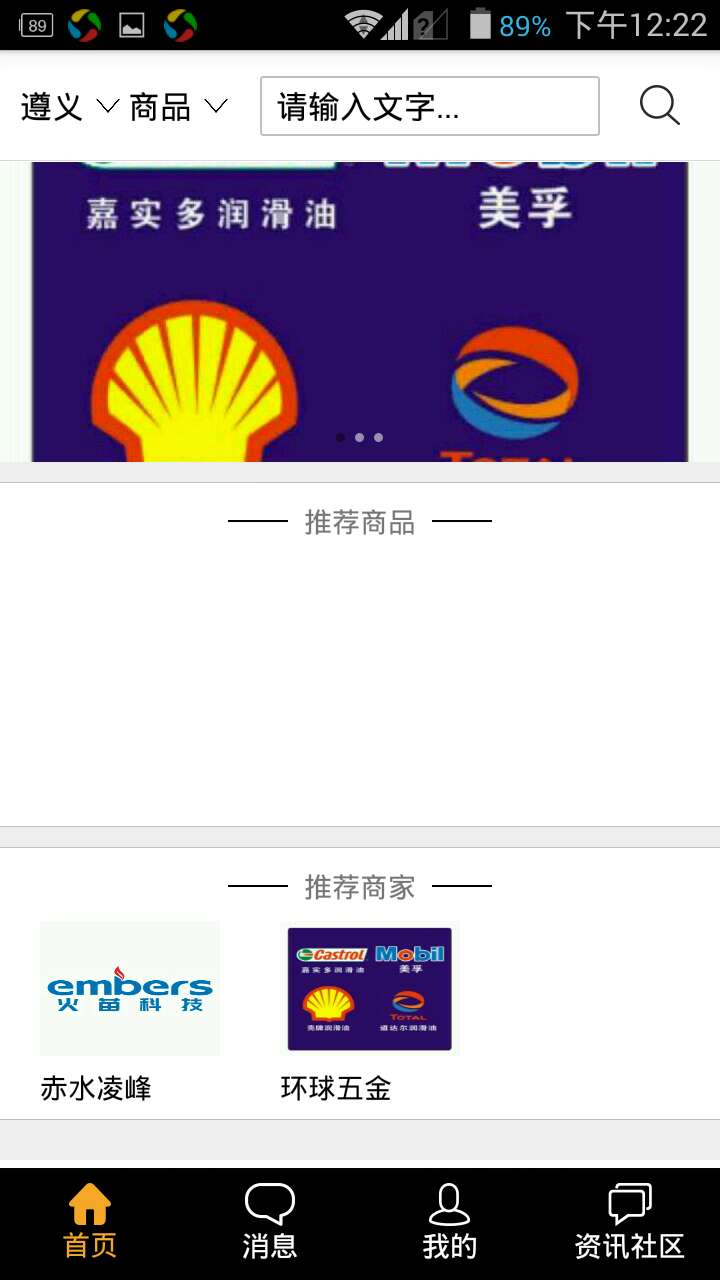
Task: Go to the 我的 tab
Action: click(449, 1222)
